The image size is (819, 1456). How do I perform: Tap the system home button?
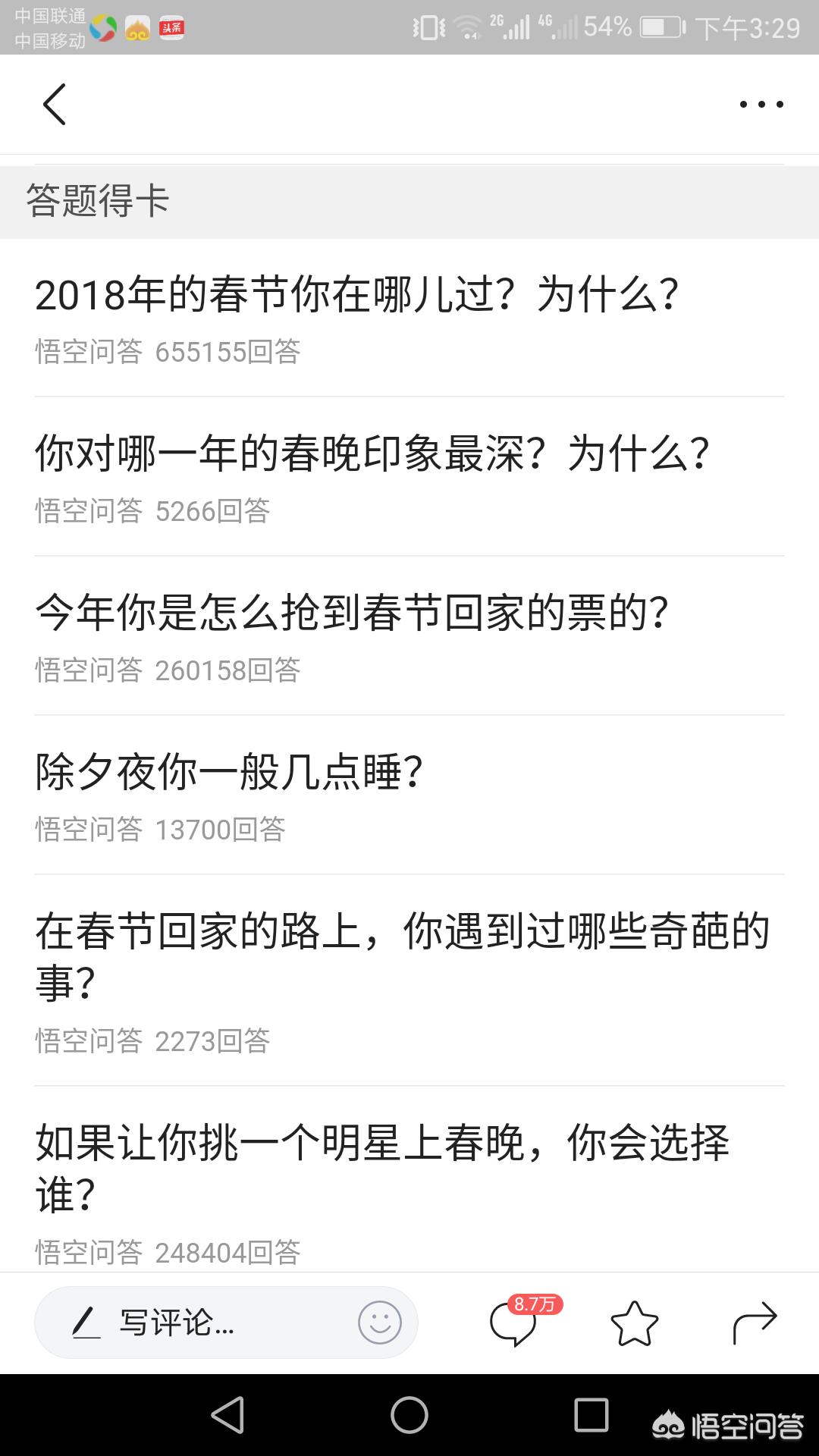pos(409,1415)
